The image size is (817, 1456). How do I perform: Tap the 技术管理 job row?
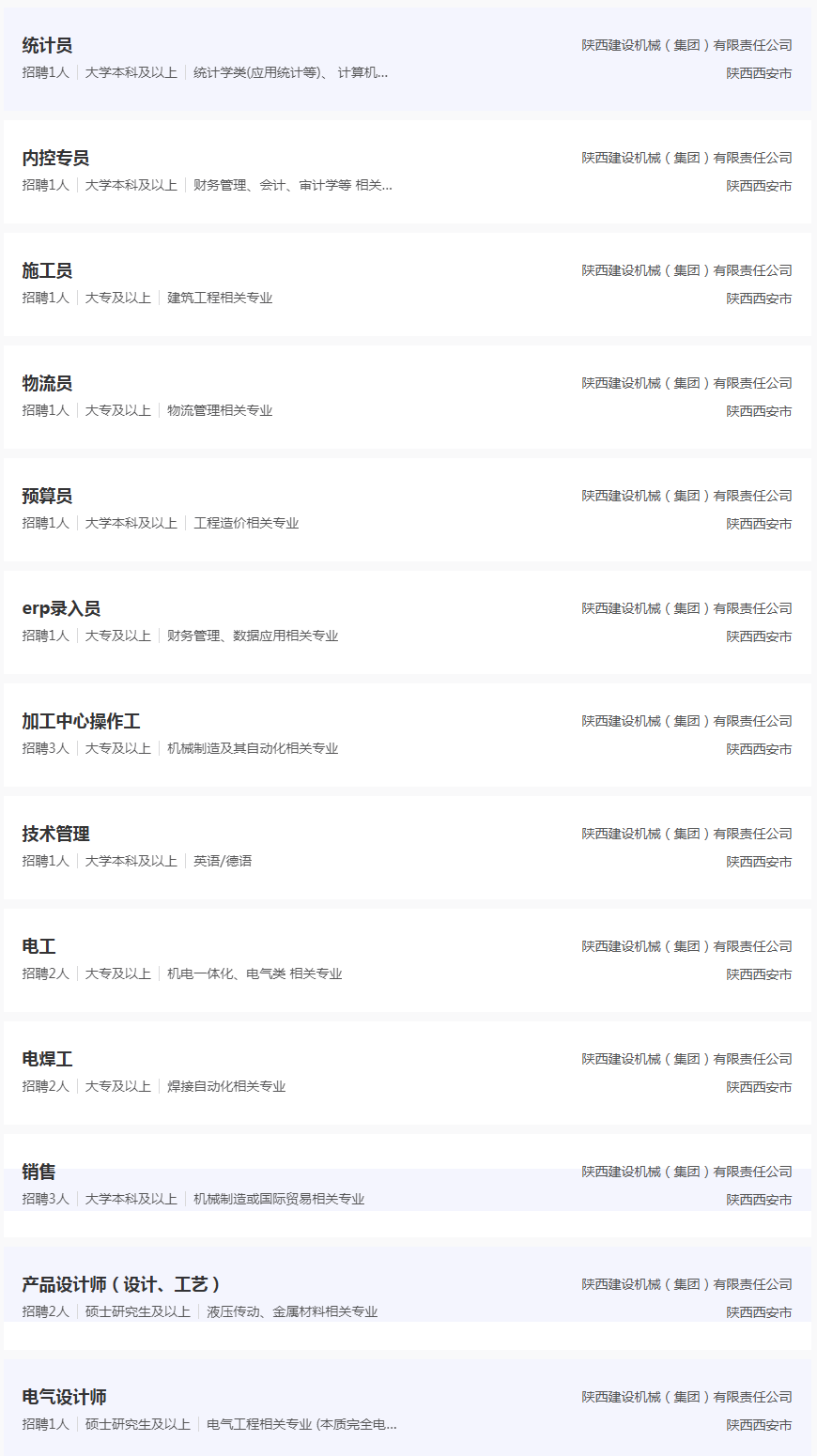[55, 834]
